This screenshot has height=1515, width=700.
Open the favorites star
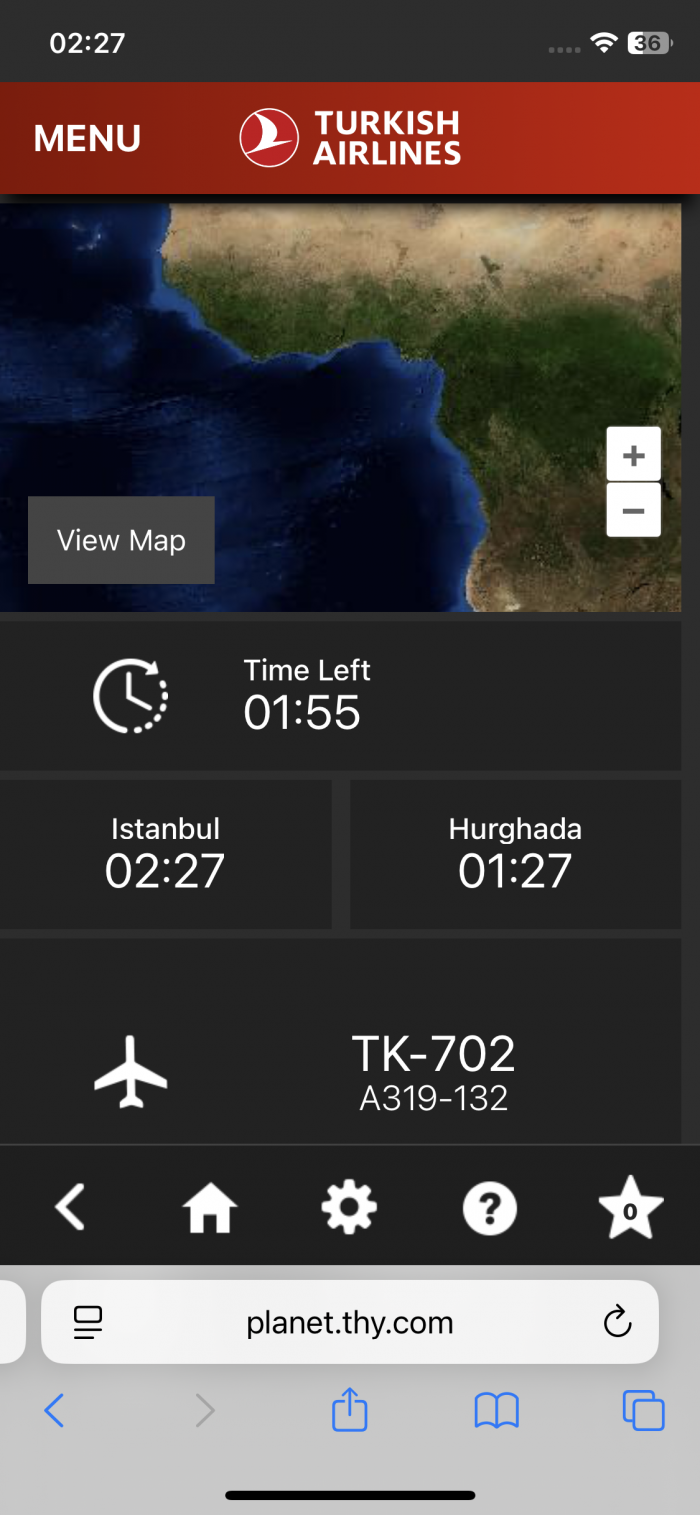(x=630, y=1208)
